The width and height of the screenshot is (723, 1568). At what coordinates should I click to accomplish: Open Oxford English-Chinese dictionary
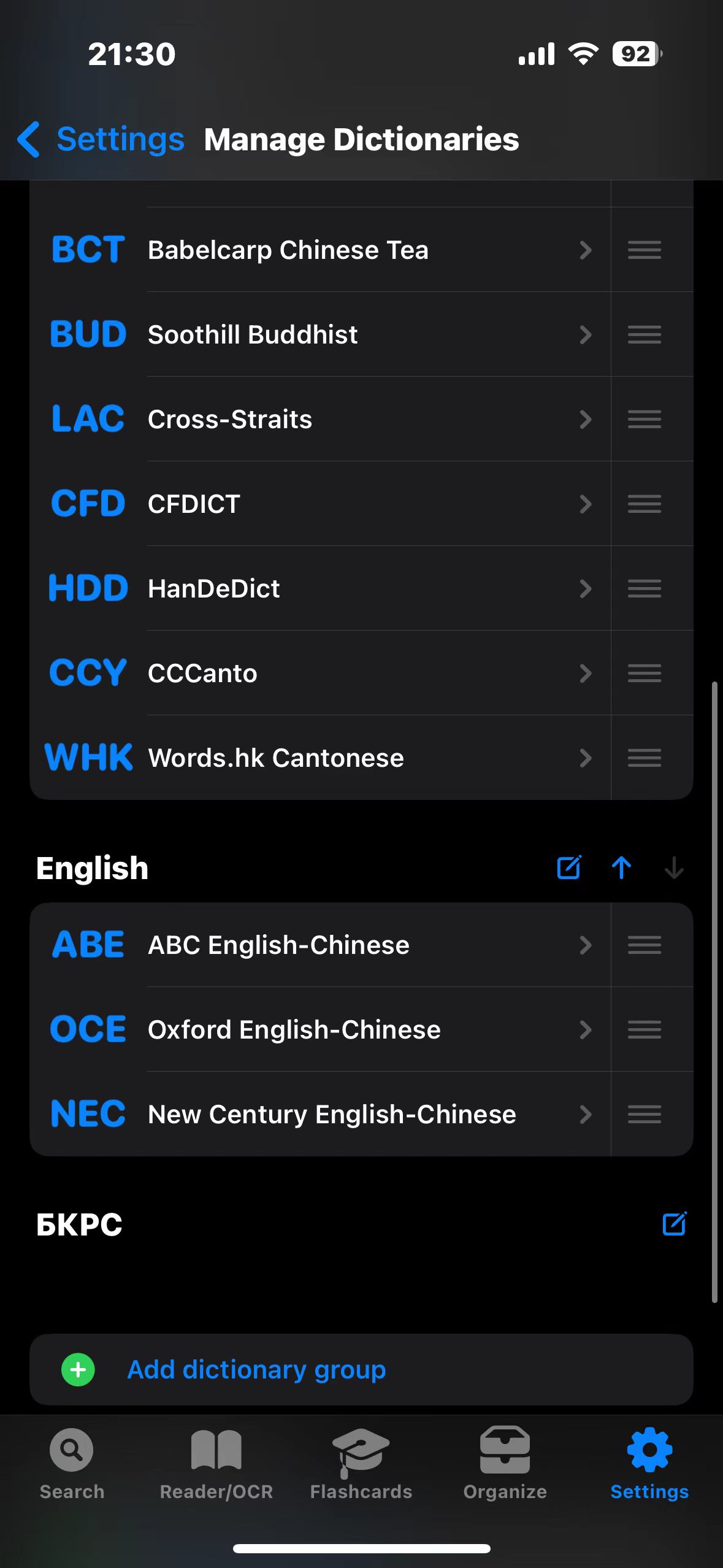320,1029
